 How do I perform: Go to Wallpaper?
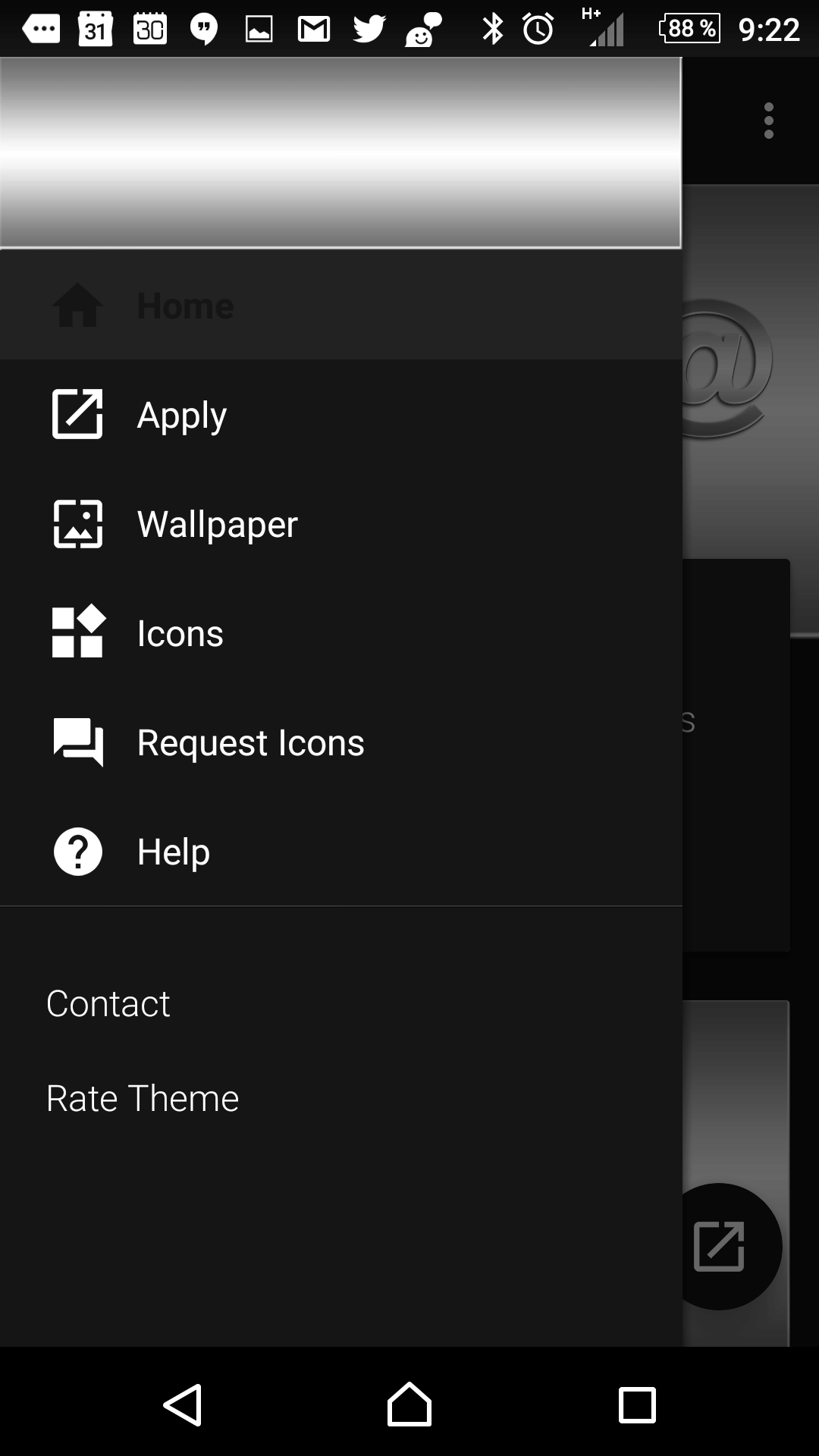(x=341, y=523)
